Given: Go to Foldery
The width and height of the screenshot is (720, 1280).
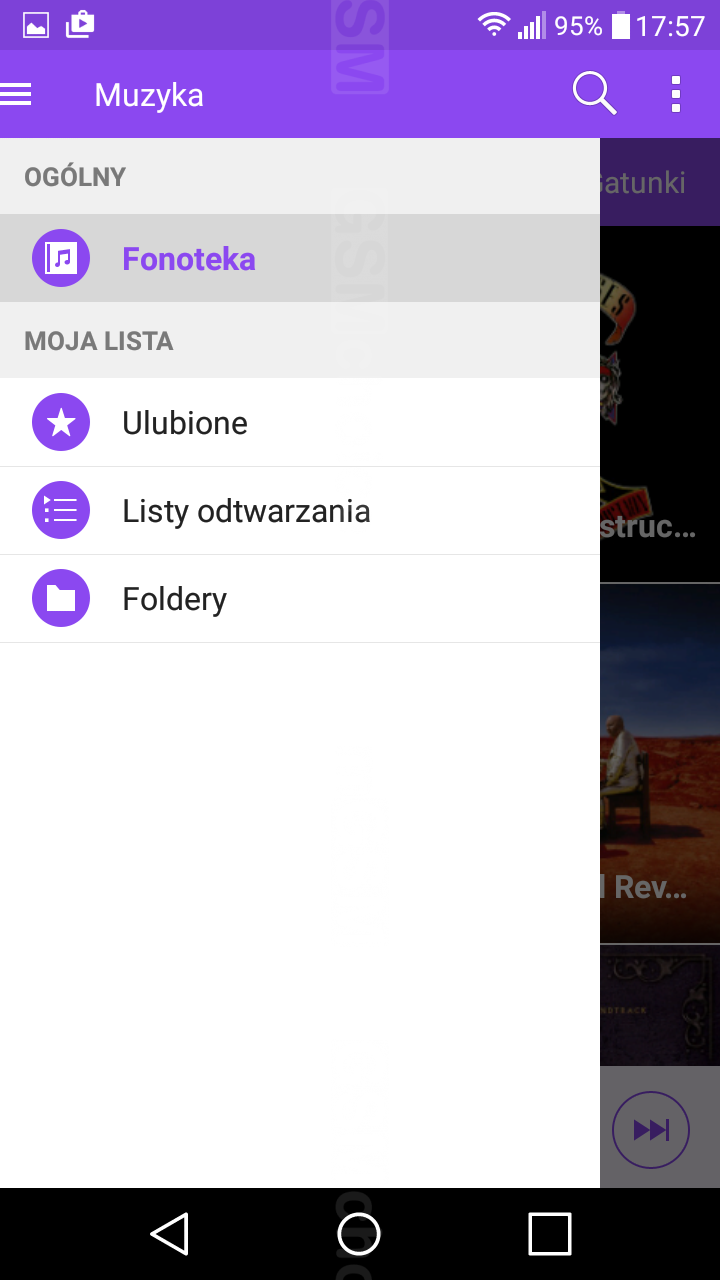Looking at the screenshot, I should pos(174,599).
